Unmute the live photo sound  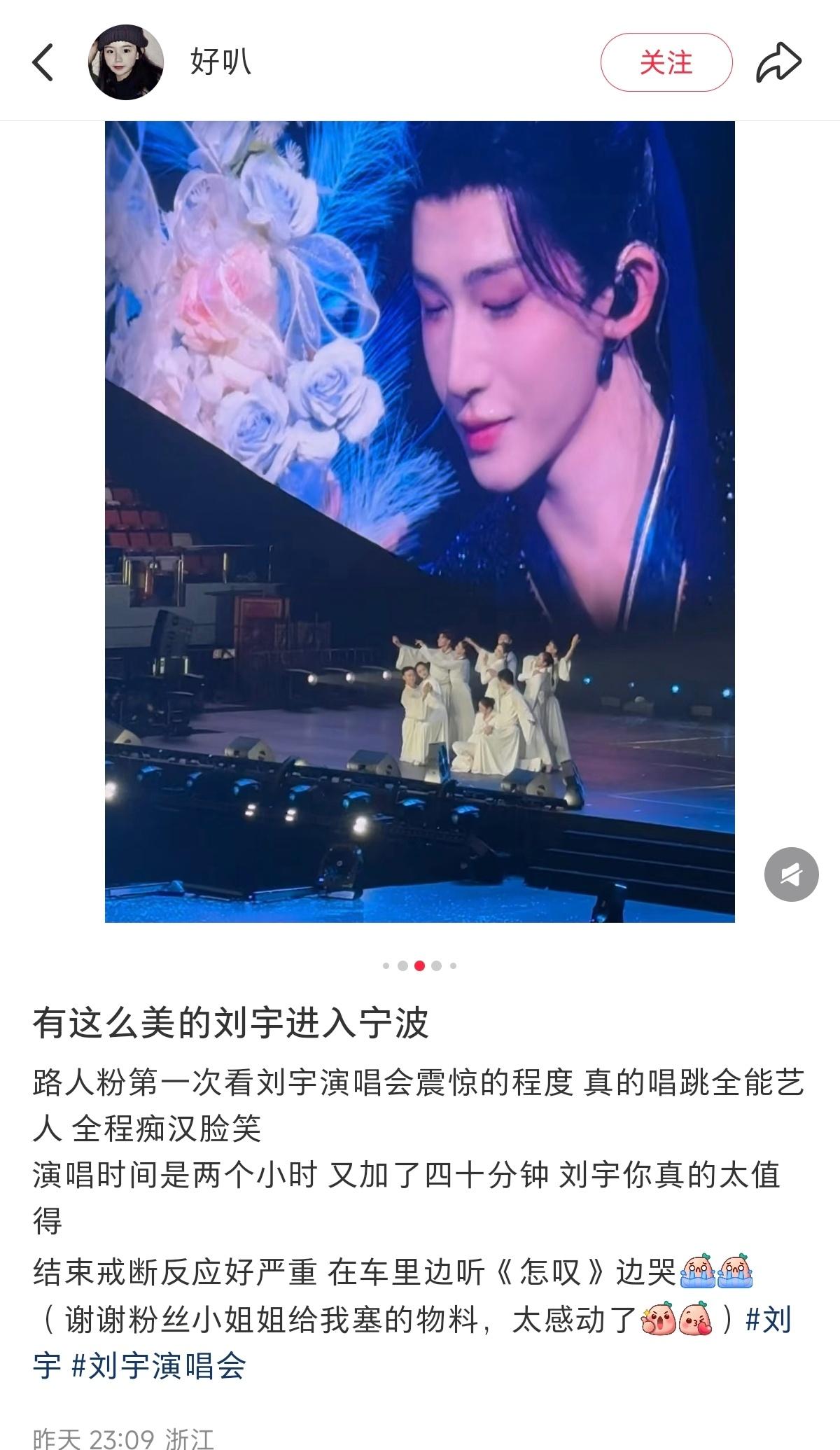click(x=792, y=874)
